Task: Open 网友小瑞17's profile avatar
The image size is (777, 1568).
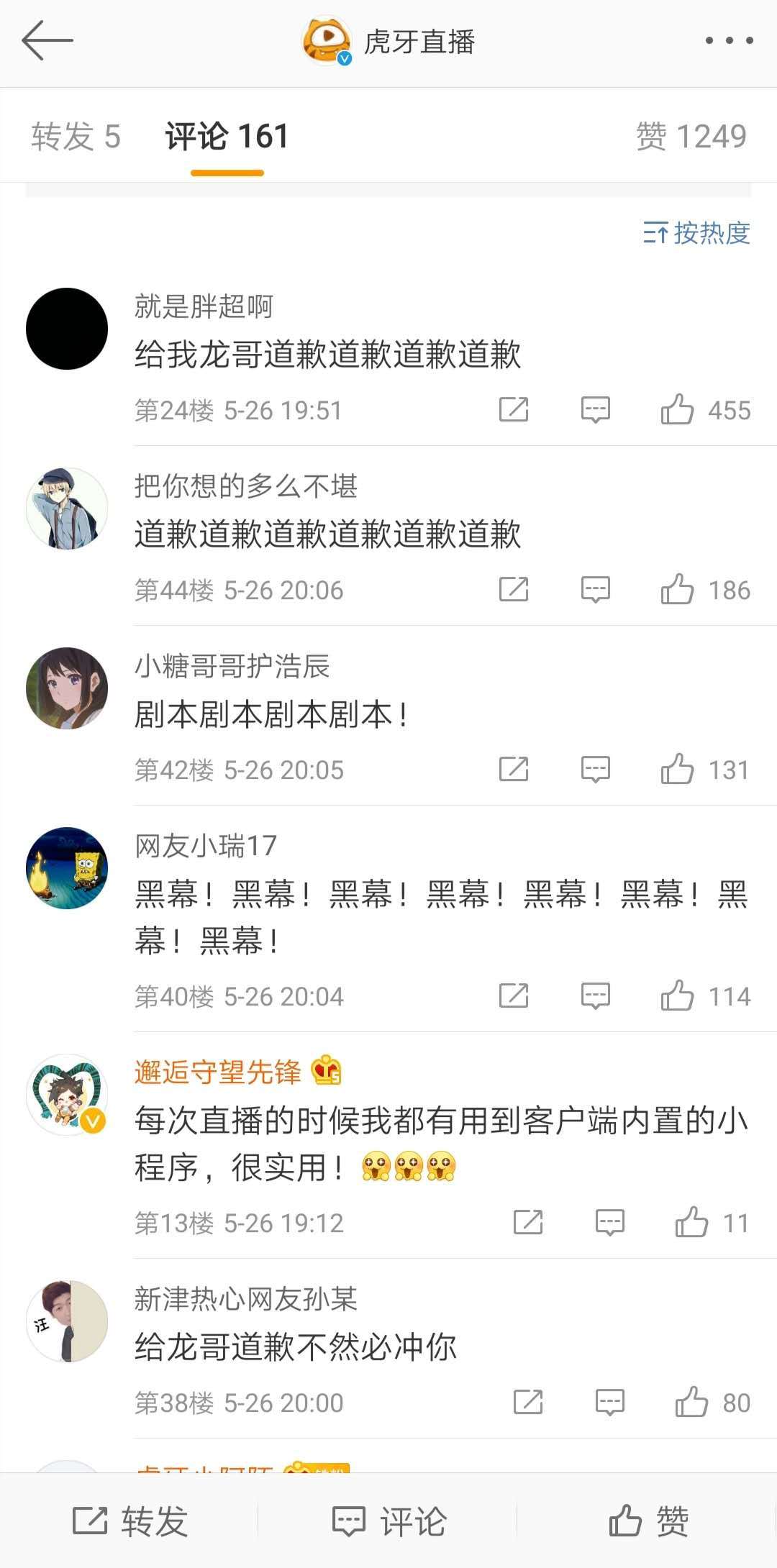Action: (x=67, y=868)
